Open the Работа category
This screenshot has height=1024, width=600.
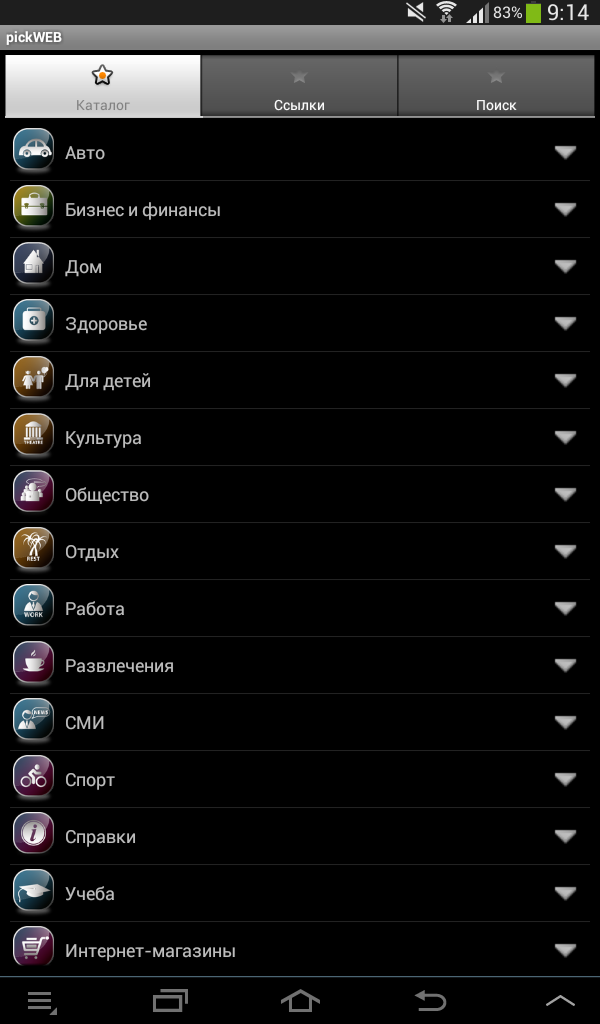(300, 608)
